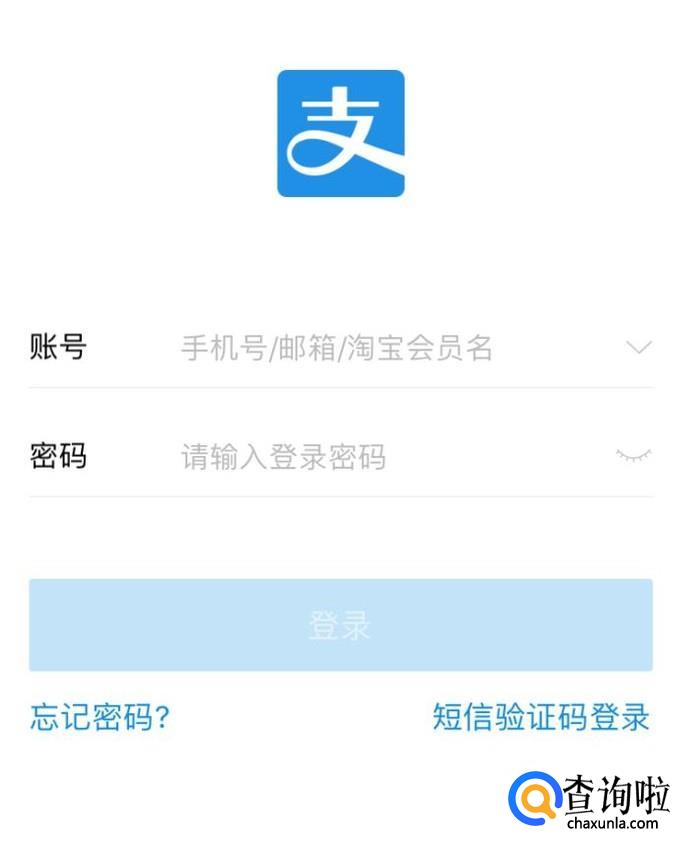Tap the 登录 login button

point(340,625)
